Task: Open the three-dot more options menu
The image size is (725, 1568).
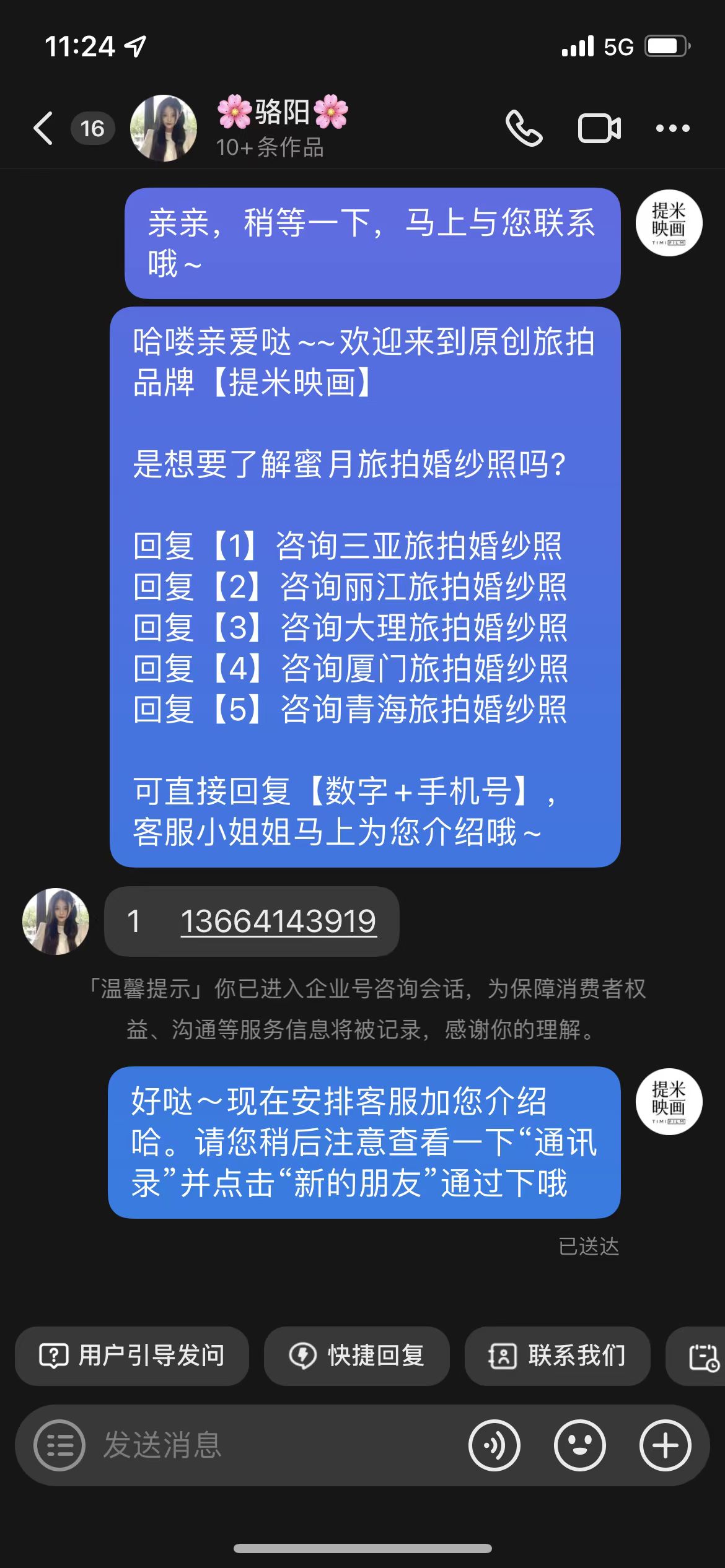Action: pyautogui.click(x=673, y=128)
